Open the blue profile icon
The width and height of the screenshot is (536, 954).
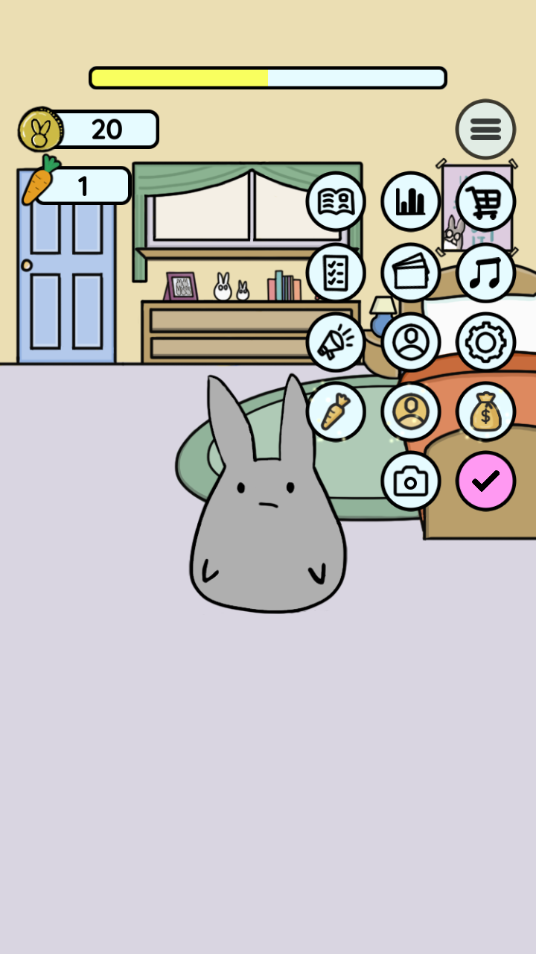pos(411,342)
